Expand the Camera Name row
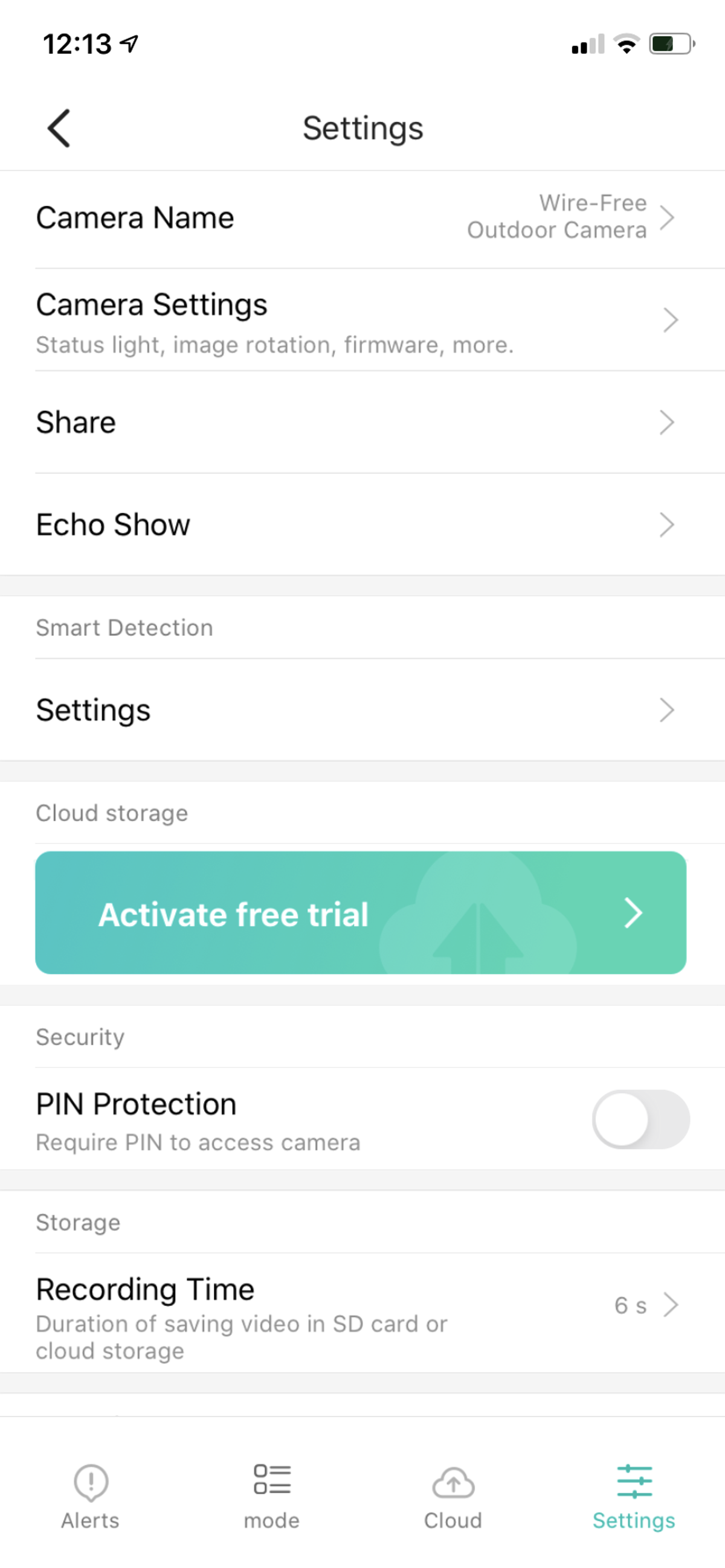Viewport: 725px width, 1568px height. [x=362, y=217]
